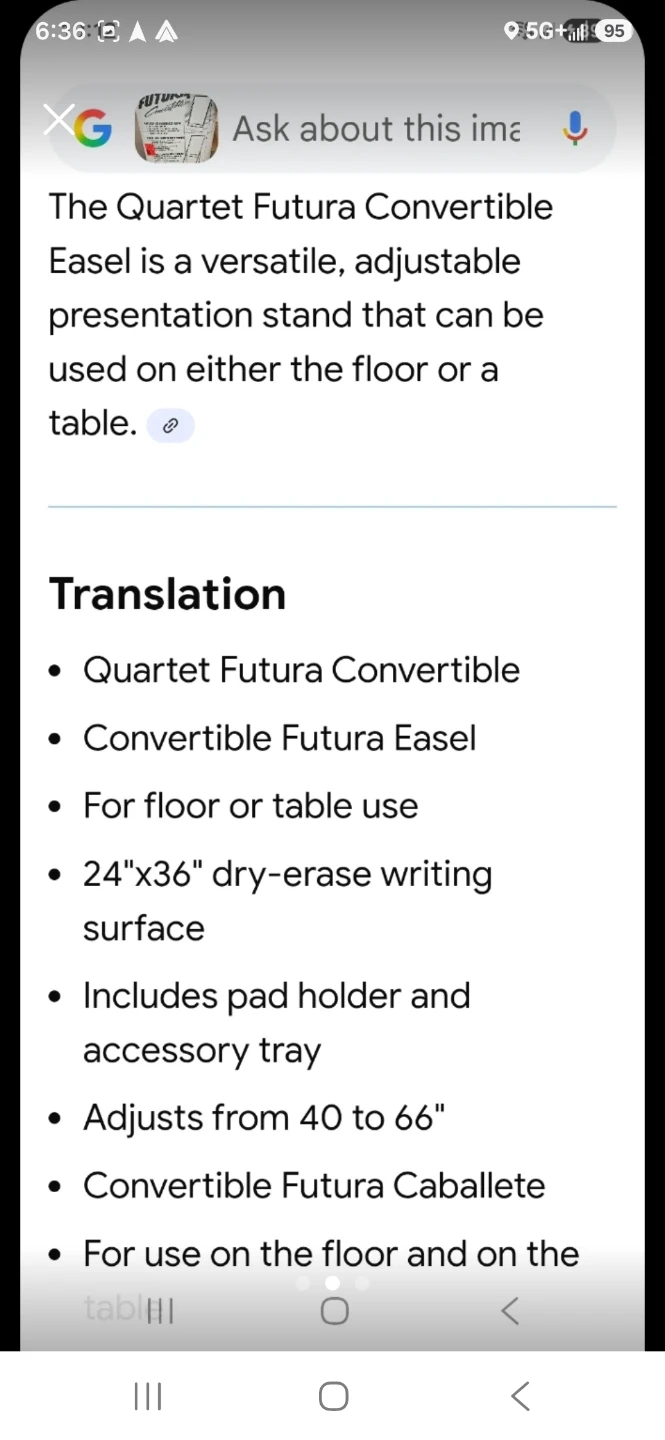Go back using the system back button
The width and height of the screenshot is (665, 1440).
(520, 1396)
